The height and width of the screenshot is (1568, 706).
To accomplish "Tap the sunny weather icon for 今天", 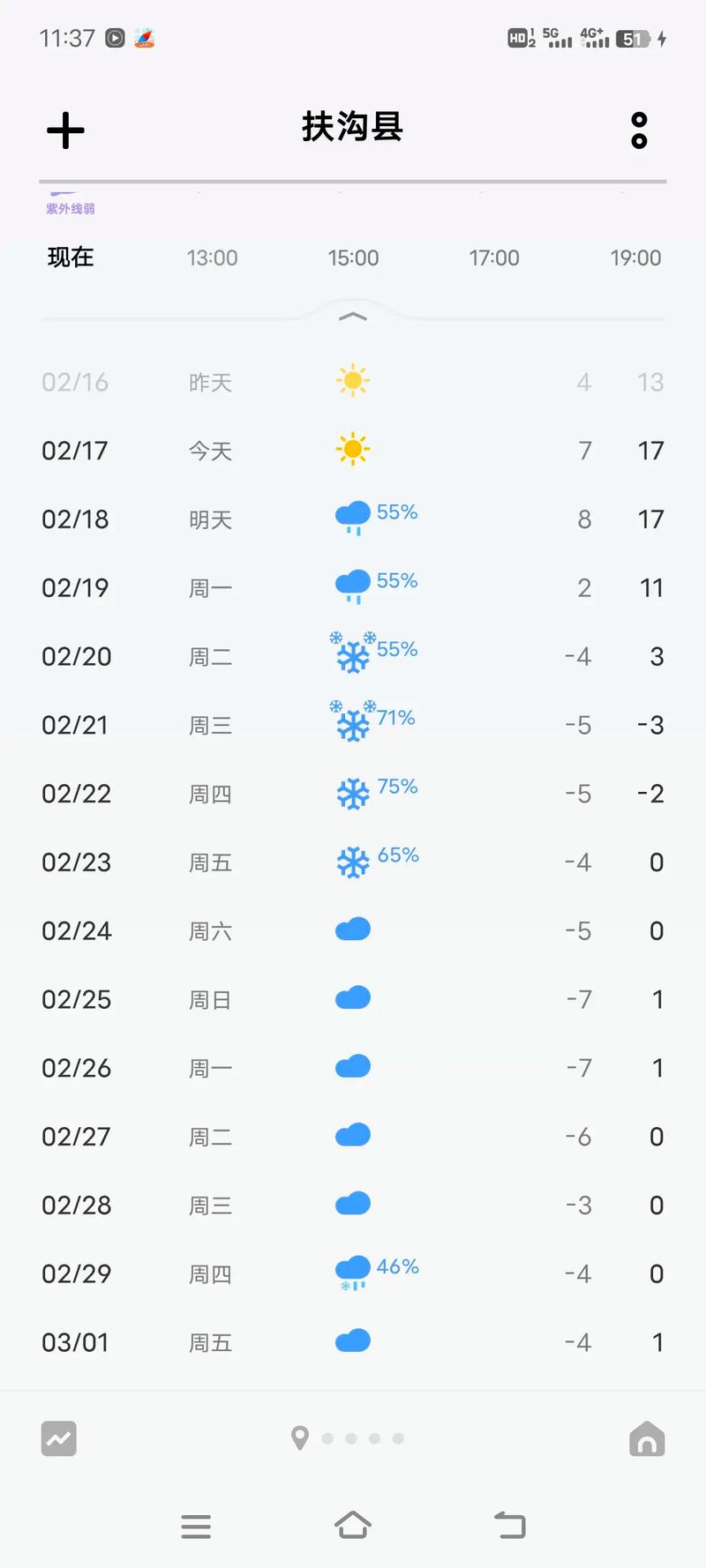I will point(353,450).
